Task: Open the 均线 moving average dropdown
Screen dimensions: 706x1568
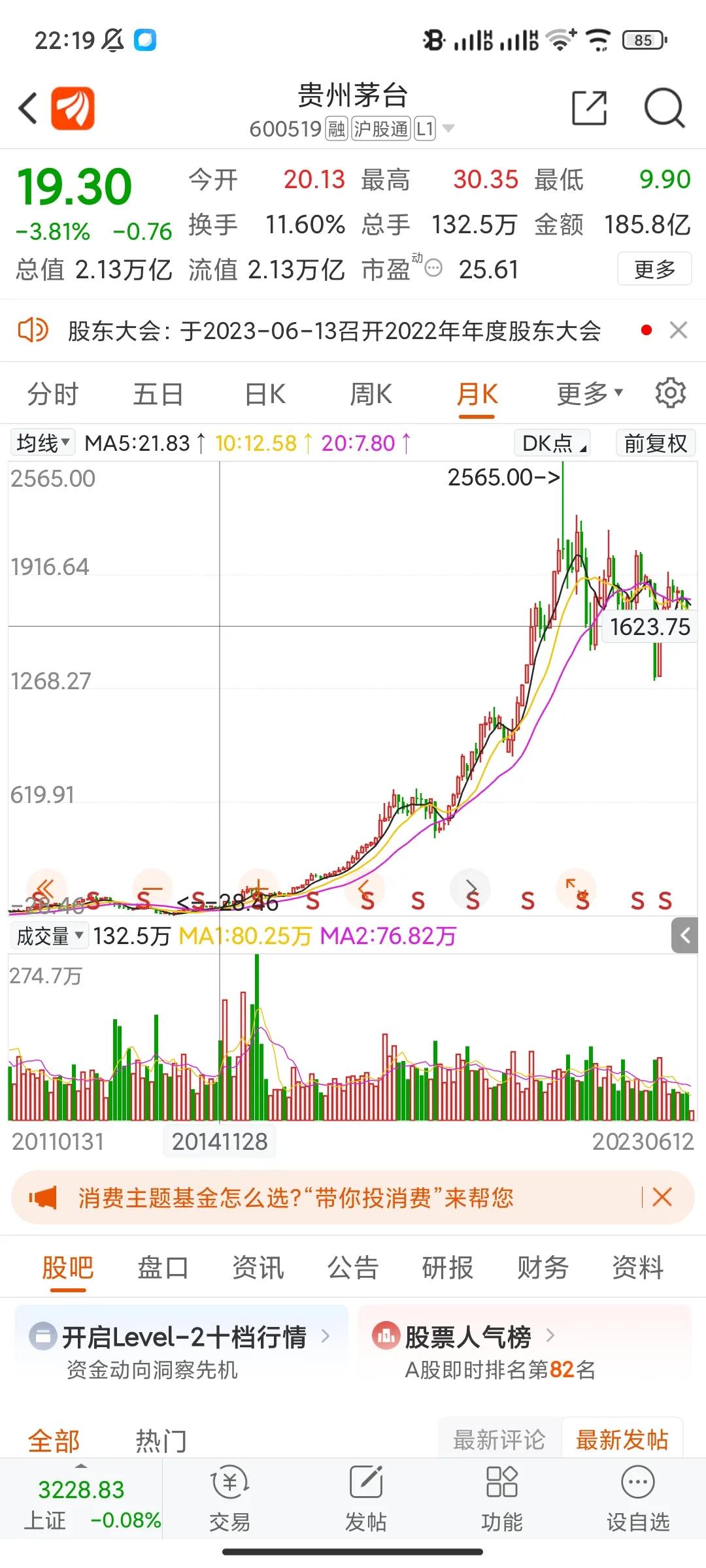Action: tap(42, 443)
